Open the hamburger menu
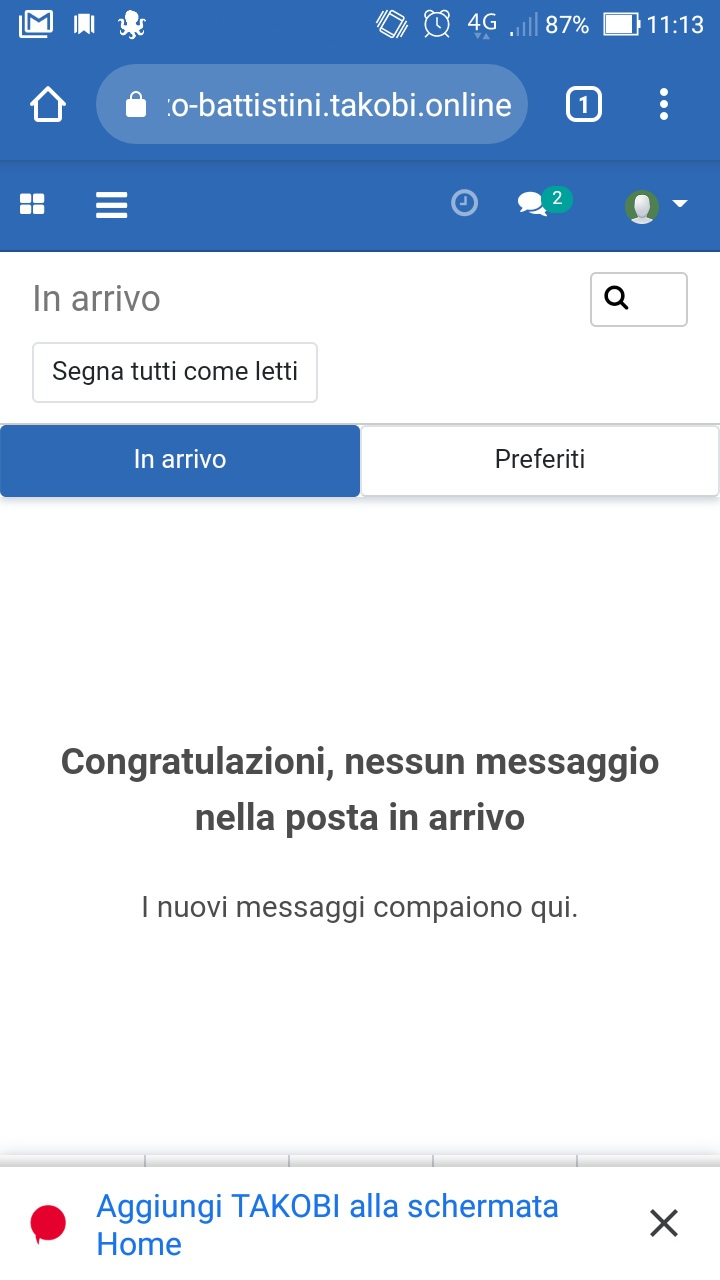This screenshot has width=720, height=1280. [111, 204]
